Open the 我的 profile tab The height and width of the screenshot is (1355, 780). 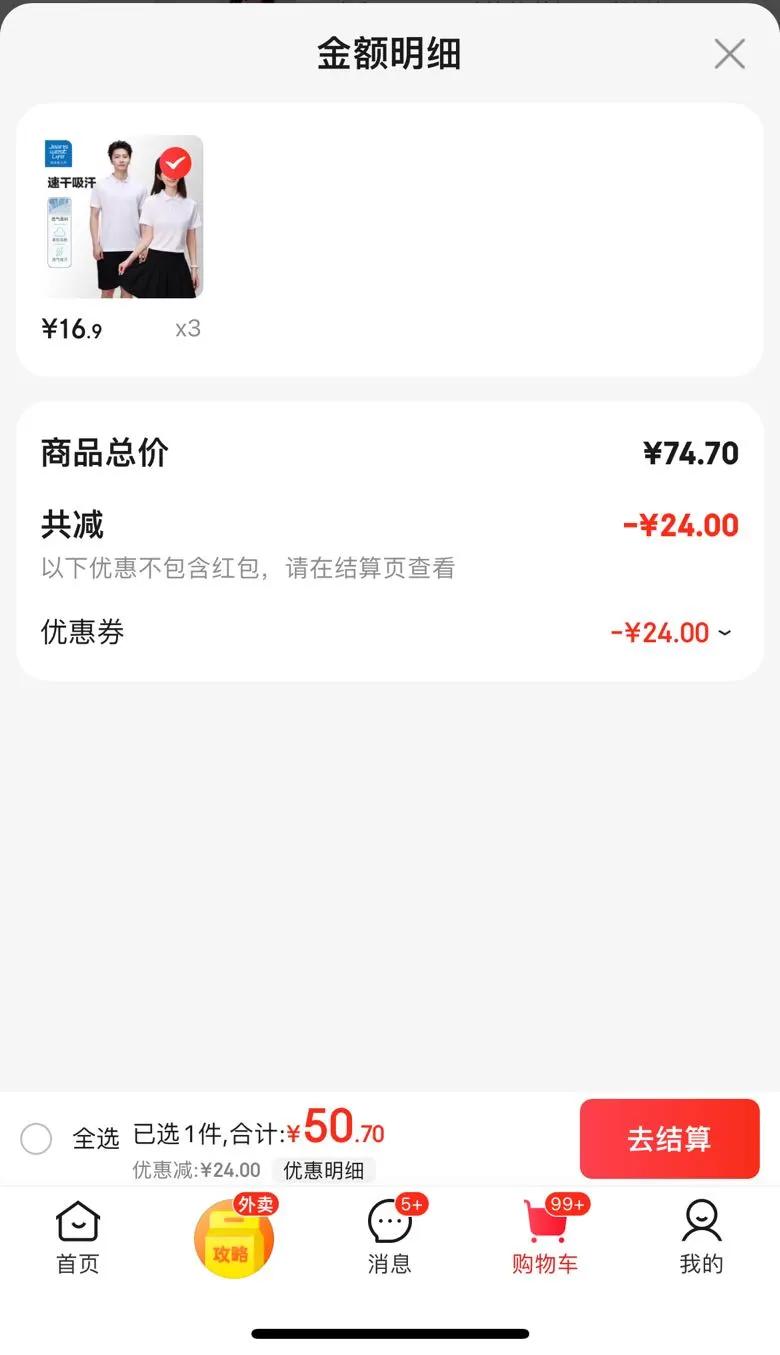tap(701, 1238)
